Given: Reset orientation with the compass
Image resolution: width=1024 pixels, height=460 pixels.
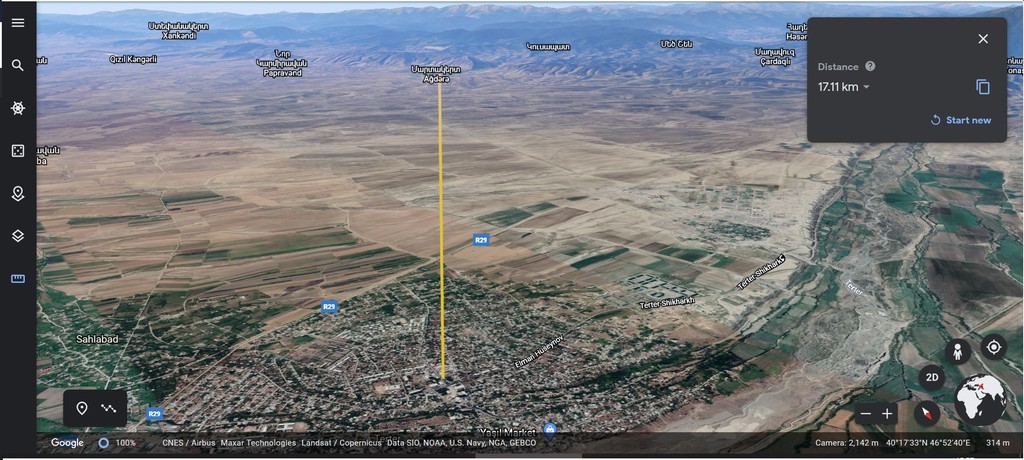Looking at the screenshot, I should tap(927, 413).
